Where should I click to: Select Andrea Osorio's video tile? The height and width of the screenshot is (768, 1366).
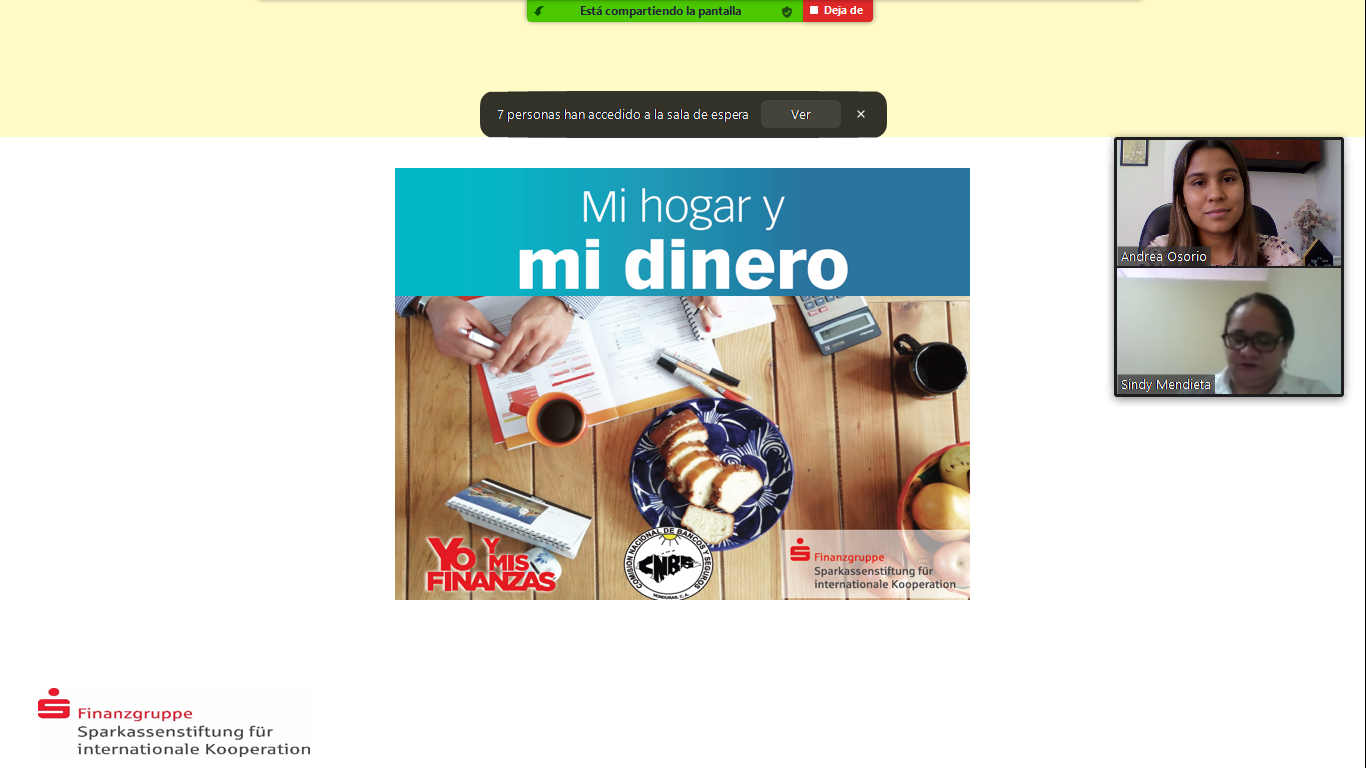1229,203
